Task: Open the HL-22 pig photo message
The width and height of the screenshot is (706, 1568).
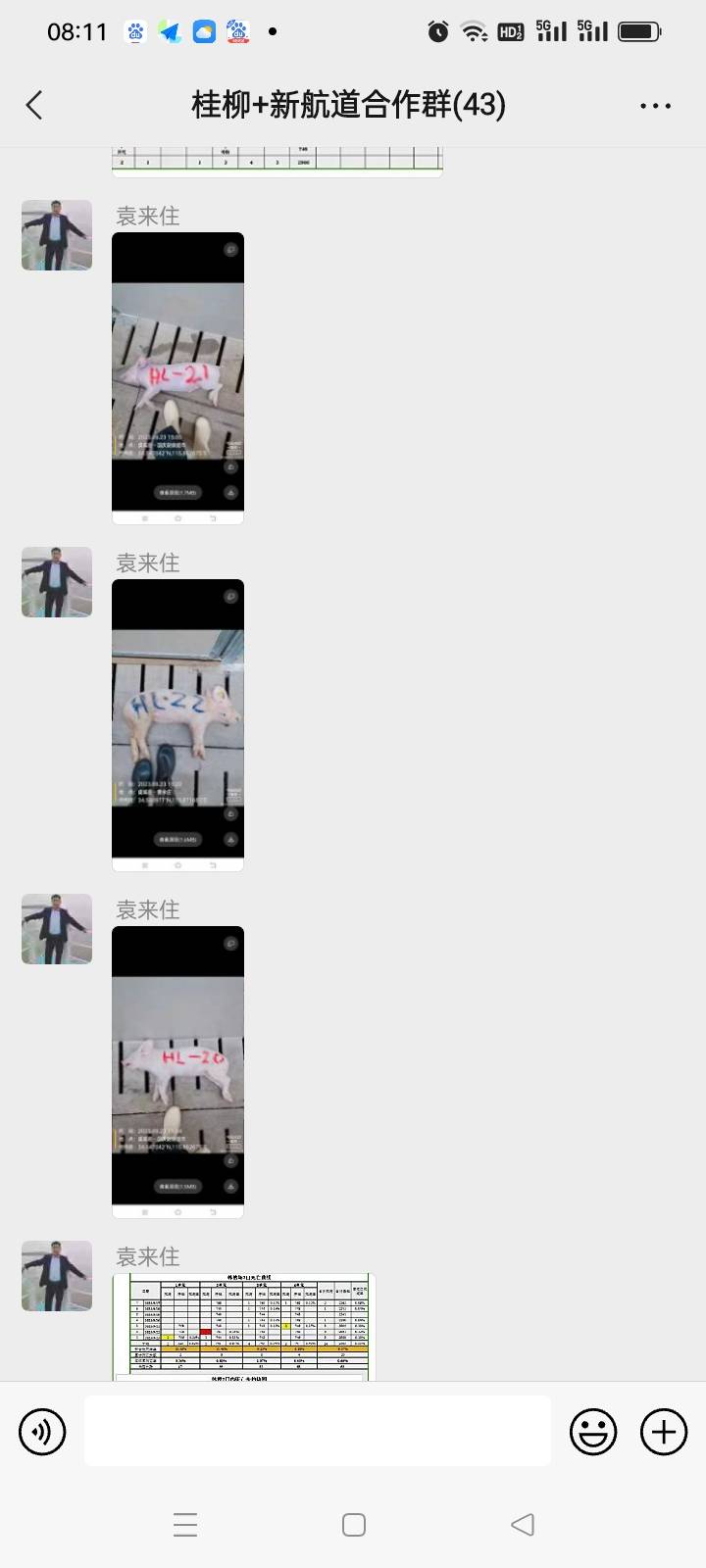Action: pyautogui.click(x=177, y=725)
